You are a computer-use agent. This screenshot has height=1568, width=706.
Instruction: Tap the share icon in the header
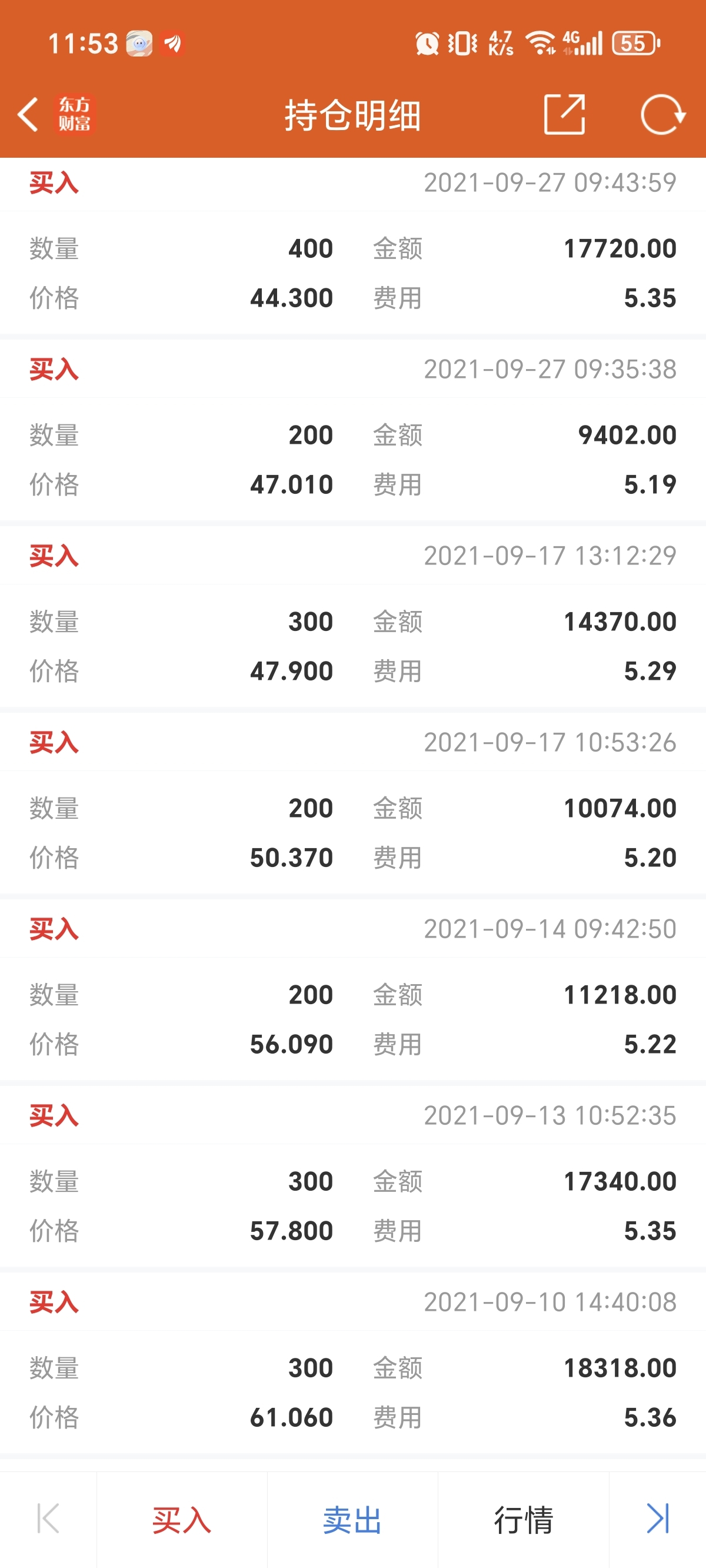[564, 114]
